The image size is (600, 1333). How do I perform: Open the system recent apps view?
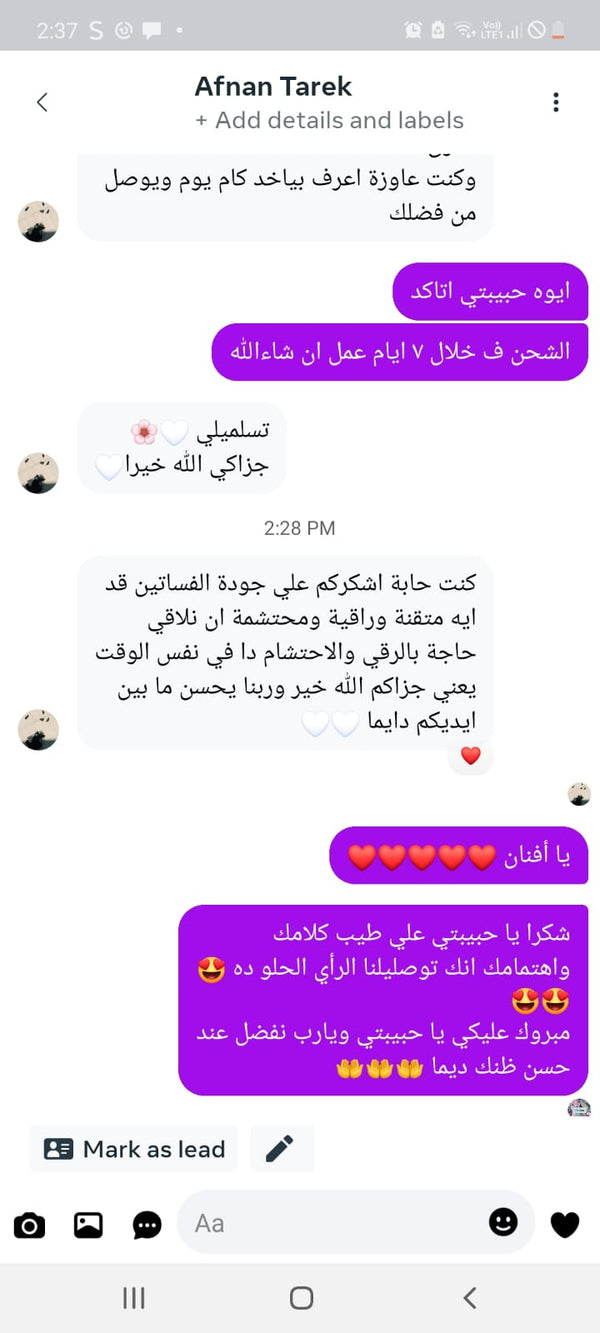[133, 1298]
